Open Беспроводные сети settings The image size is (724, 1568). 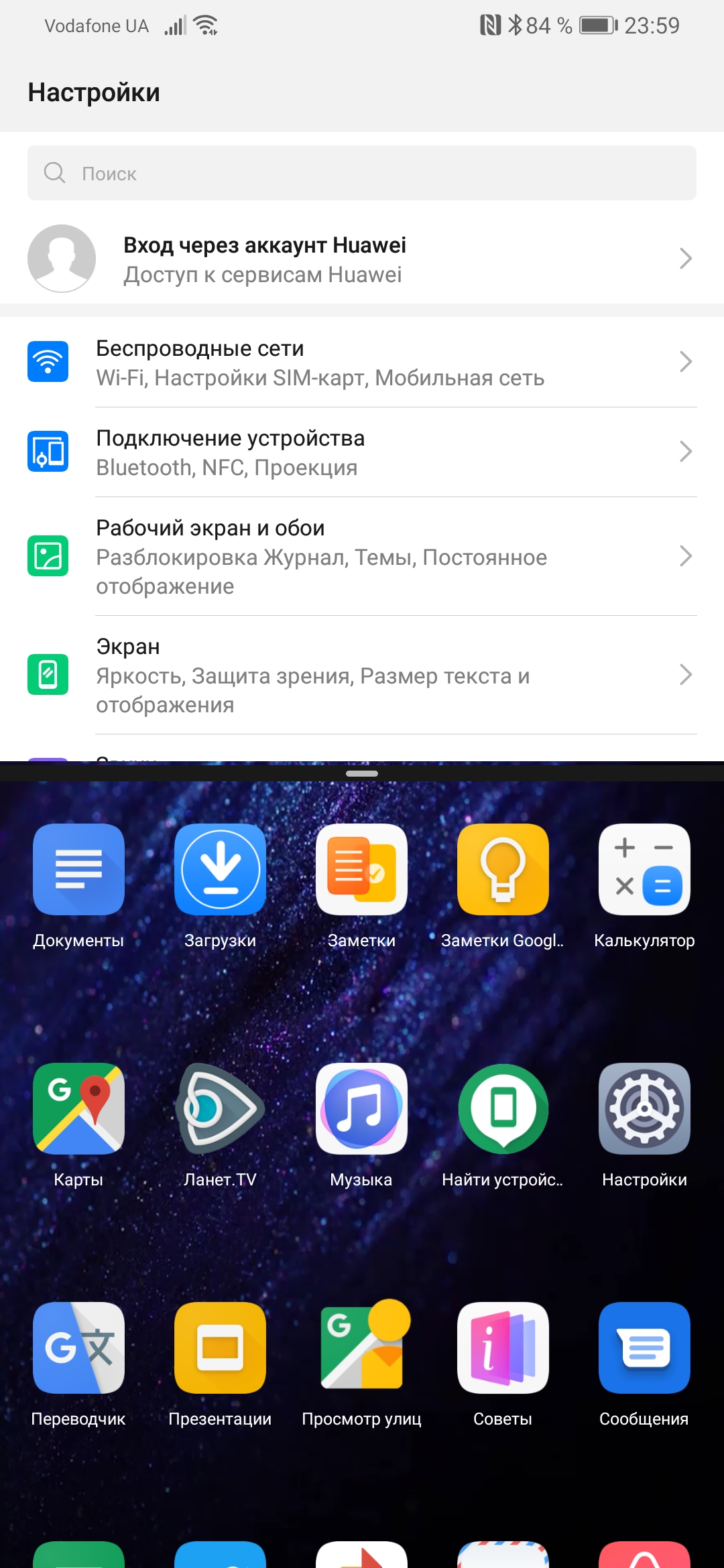click(362, 363)
